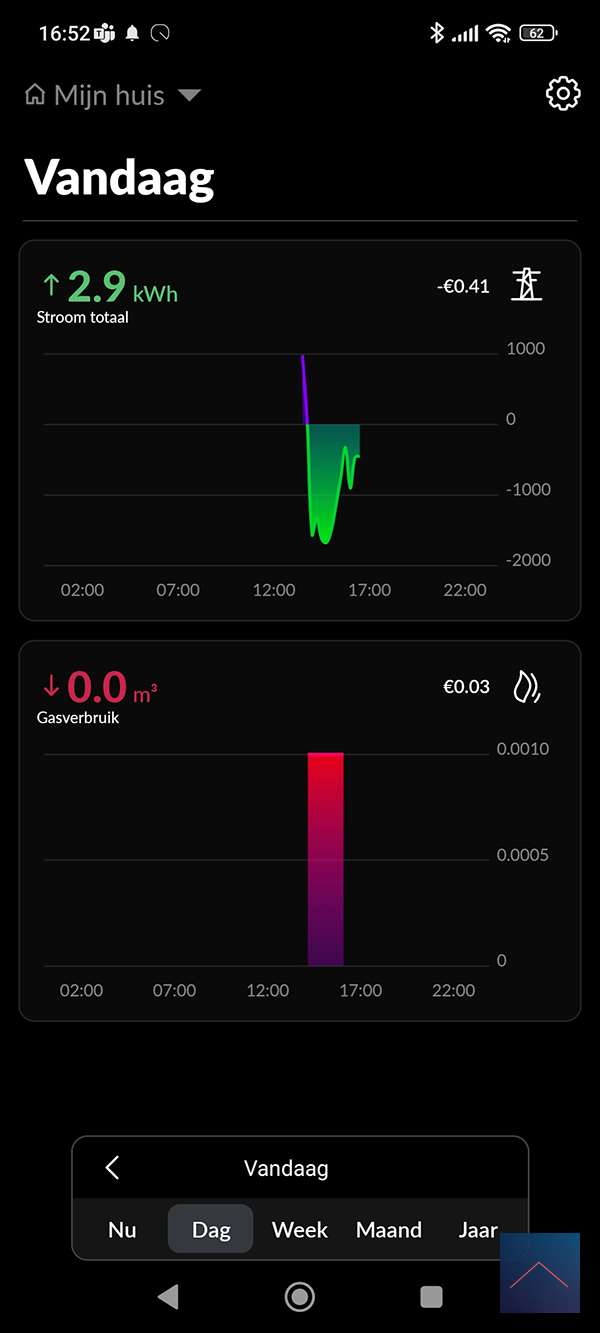Viewport: 600px width, 1333px height.
Task: Switch to the Maand view
Action: point(389,1229)
